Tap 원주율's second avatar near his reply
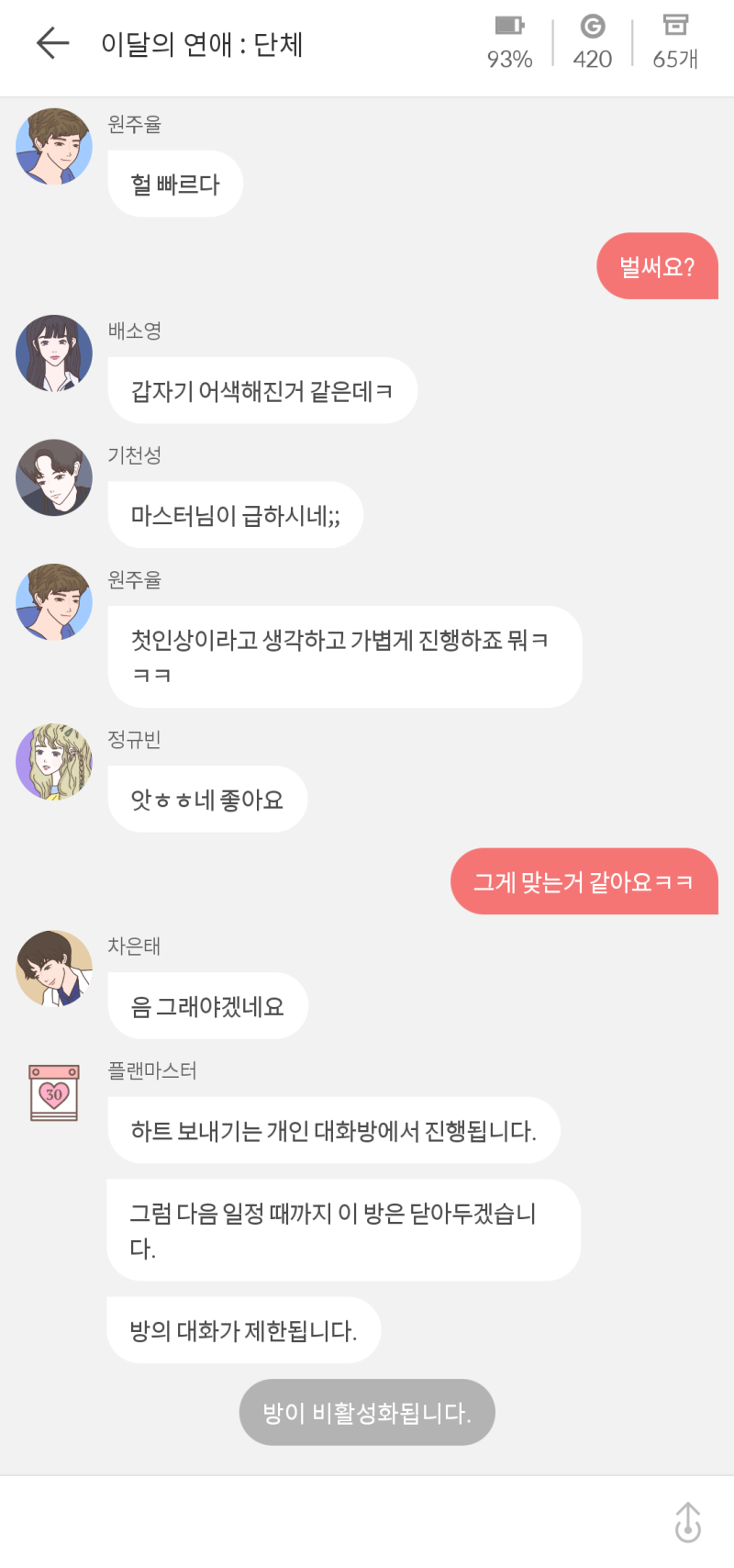Viewport: 734px width, 1568px height. (53, 602)
